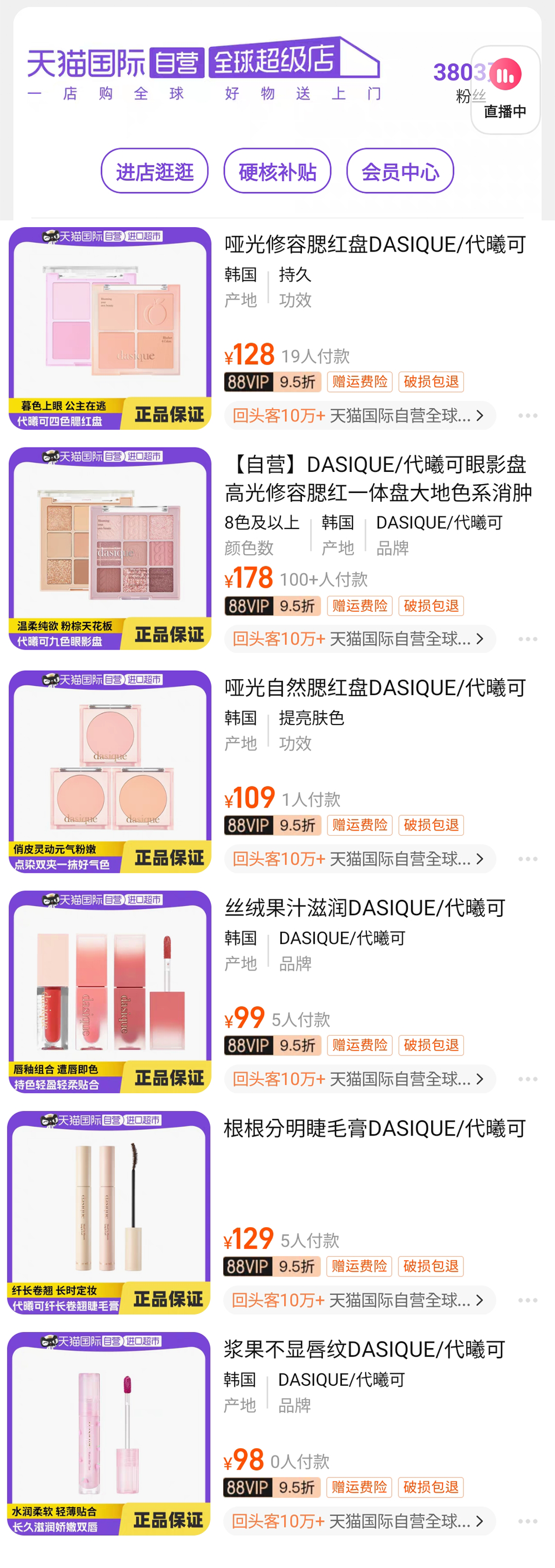Viewport: 555px width, 1568px height.
Task: Open the 根根分明睫毛膏 mascara product
Action: [x=374, y=1128]
